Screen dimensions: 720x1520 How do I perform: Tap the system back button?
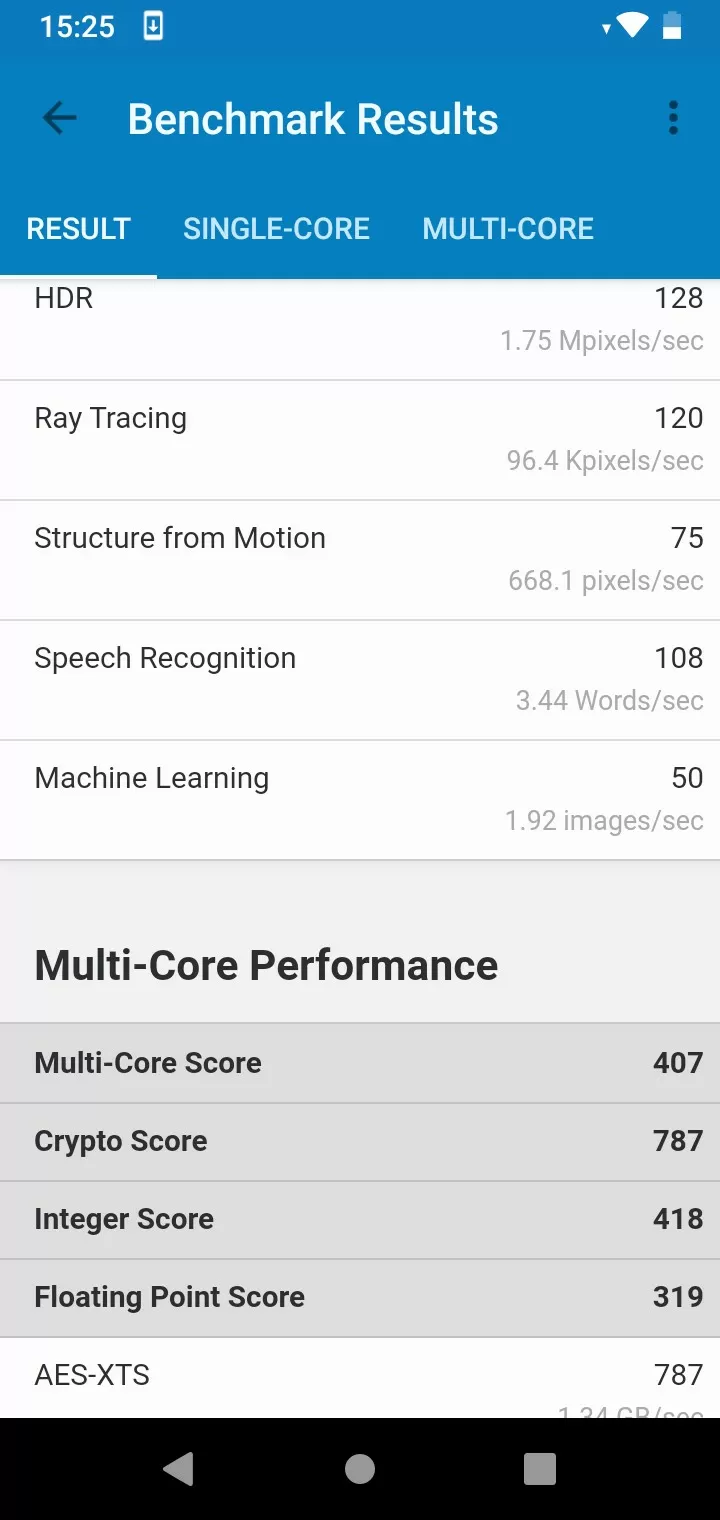(178, 1469)
